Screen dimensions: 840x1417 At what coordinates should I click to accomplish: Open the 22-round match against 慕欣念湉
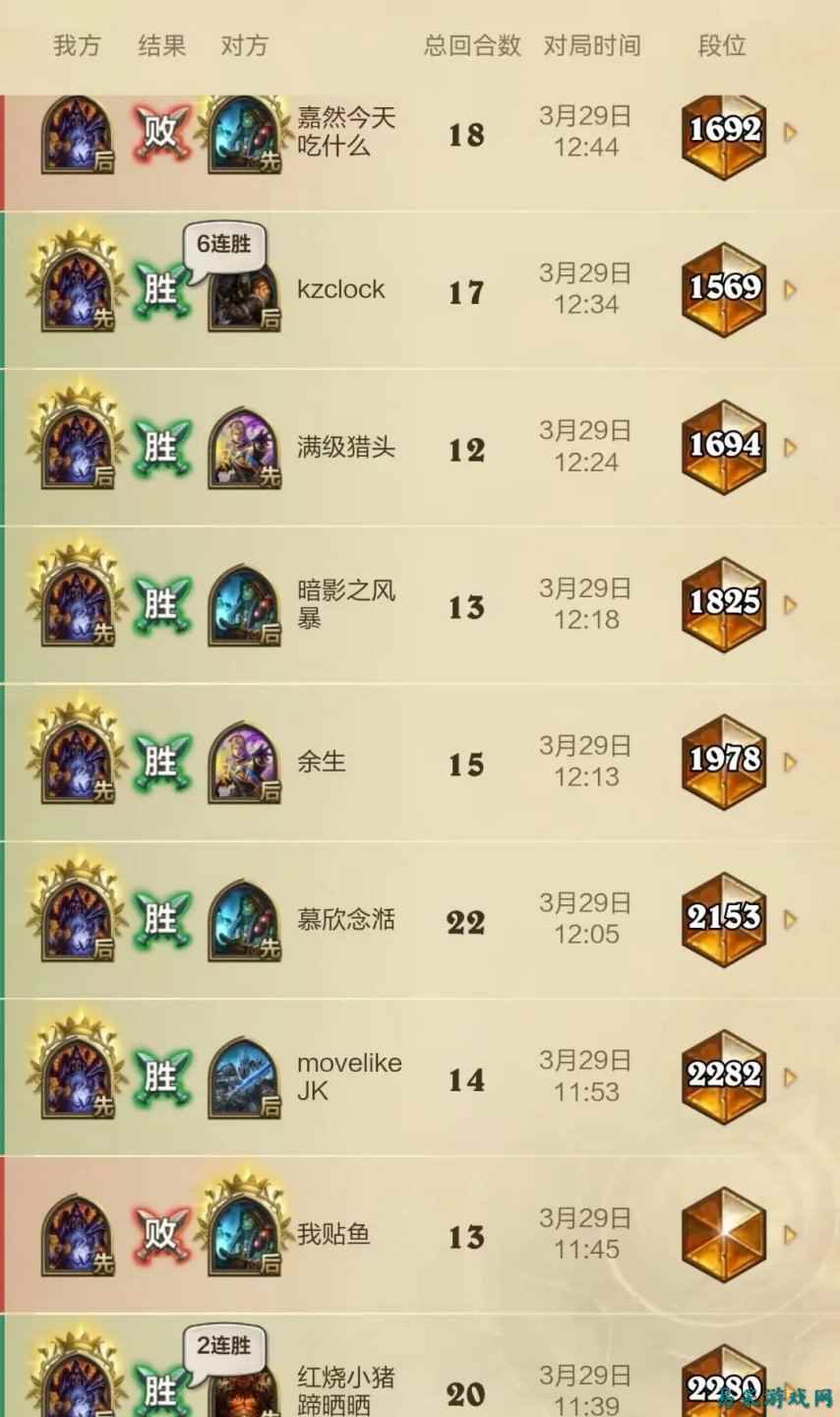pos(790,919)
